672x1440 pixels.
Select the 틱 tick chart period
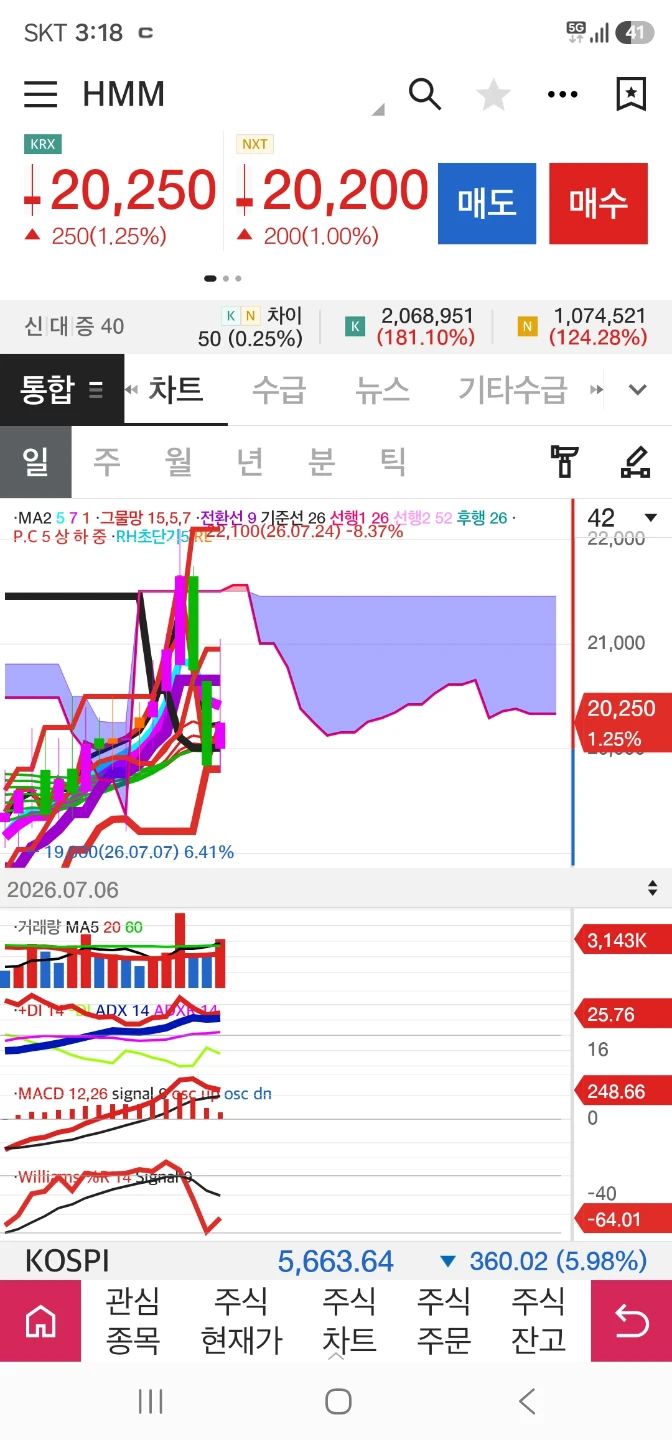pos(393,462)
